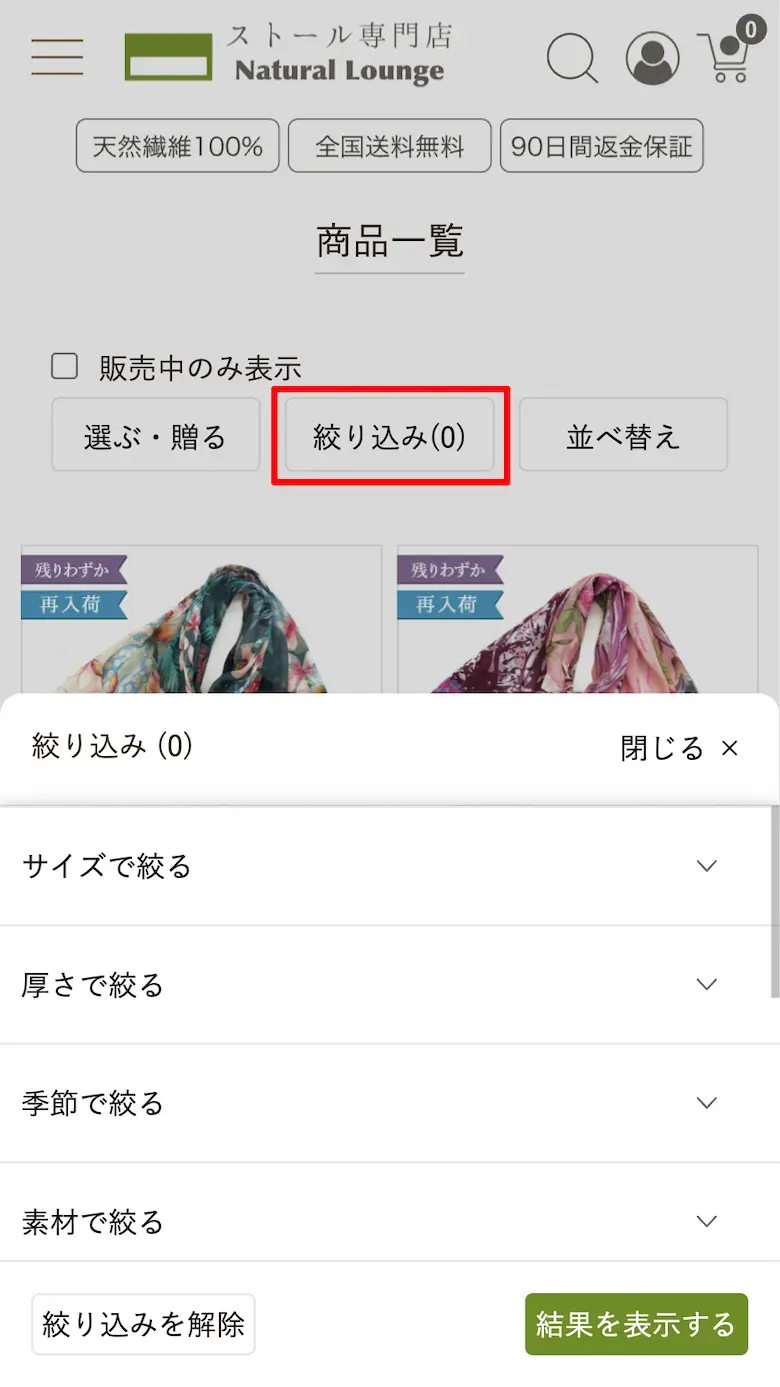Expand 素材で絞る section
The height and width of the screenshot is (1387, 780).
(x=389, y=1221)
